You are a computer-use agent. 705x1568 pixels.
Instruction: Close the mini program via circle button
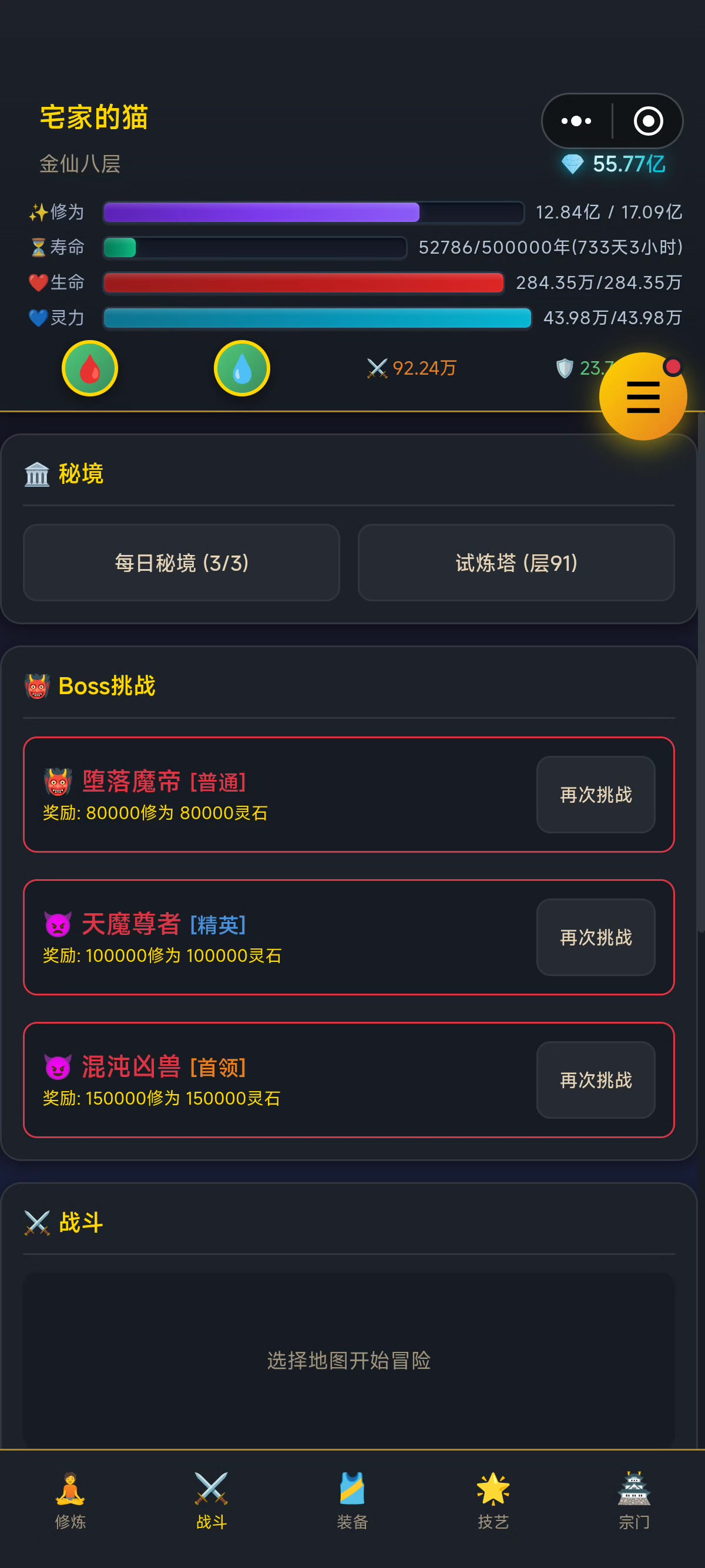(648, 121)
